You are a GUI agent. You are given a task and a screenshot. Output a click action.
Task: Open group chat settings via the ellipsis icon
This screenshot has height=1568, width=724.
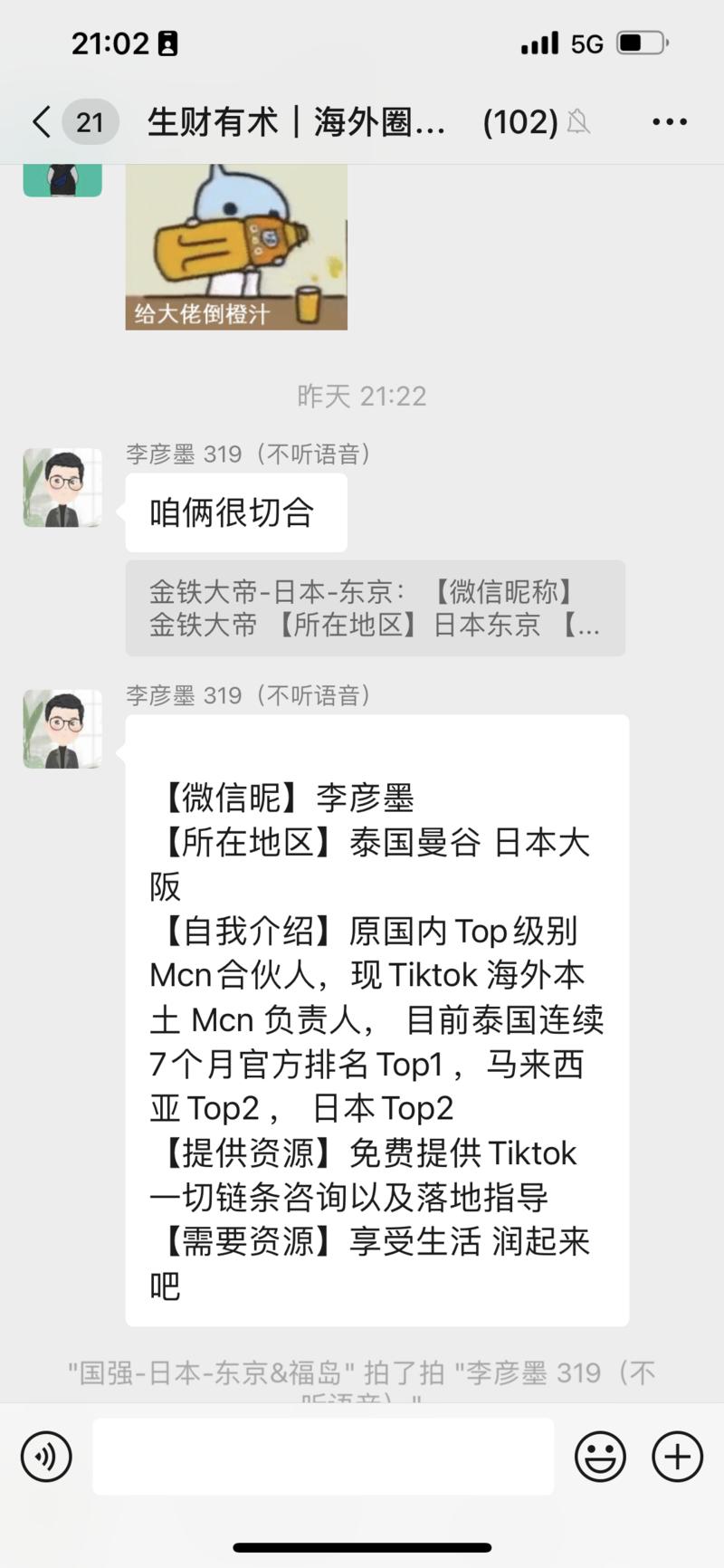(x=671, y=120)
